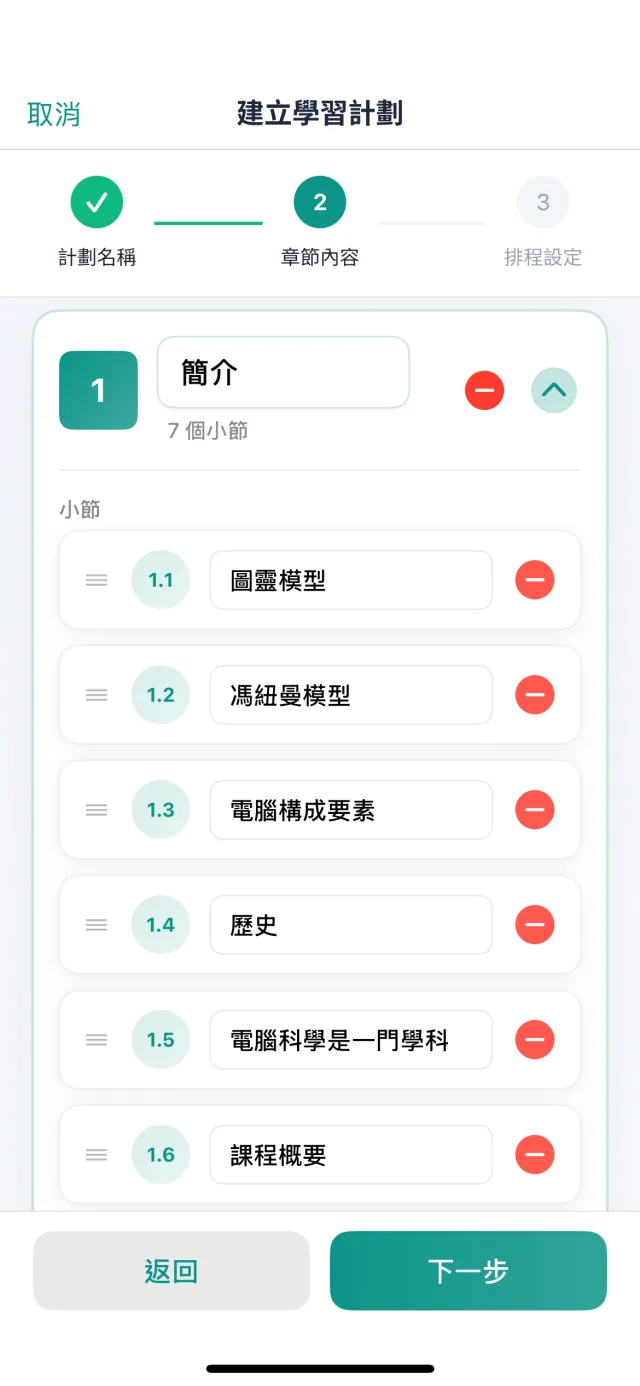
Task: Edit the subsection field 圖靈模型
Action: click(351, 580)
